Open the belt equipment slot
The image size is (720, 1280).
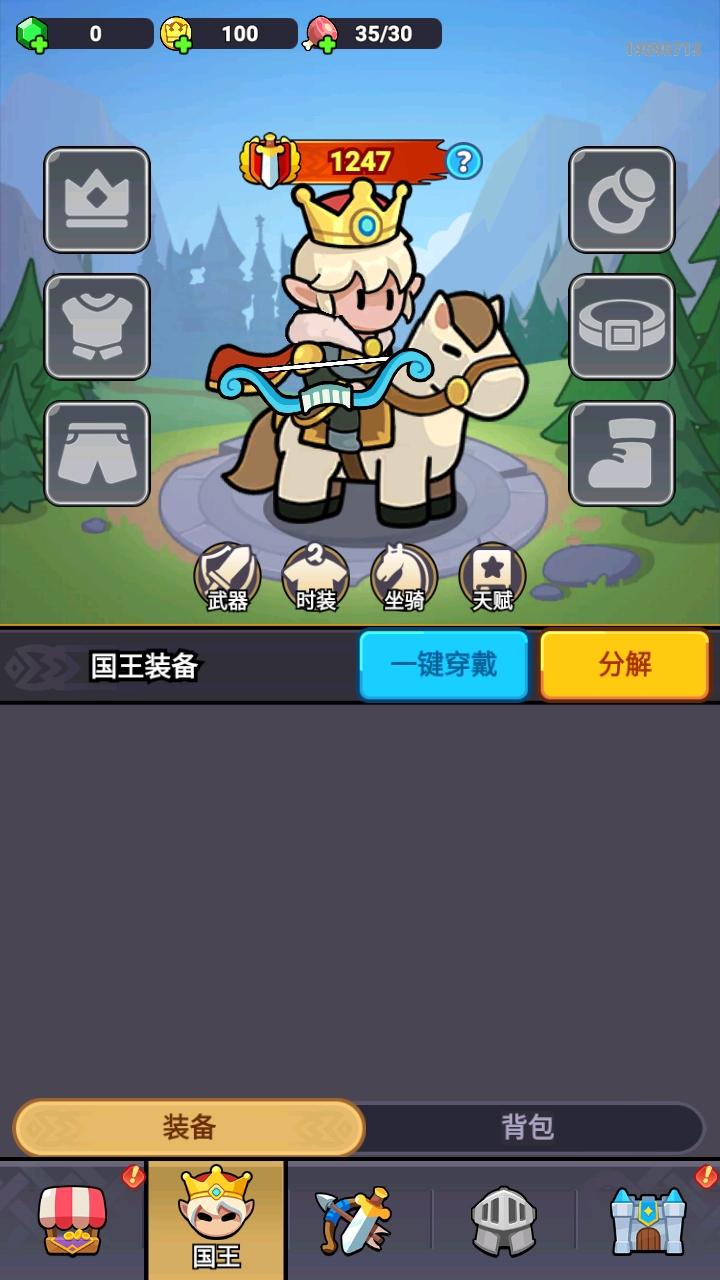pyautogui.click(x=621, y=327)
